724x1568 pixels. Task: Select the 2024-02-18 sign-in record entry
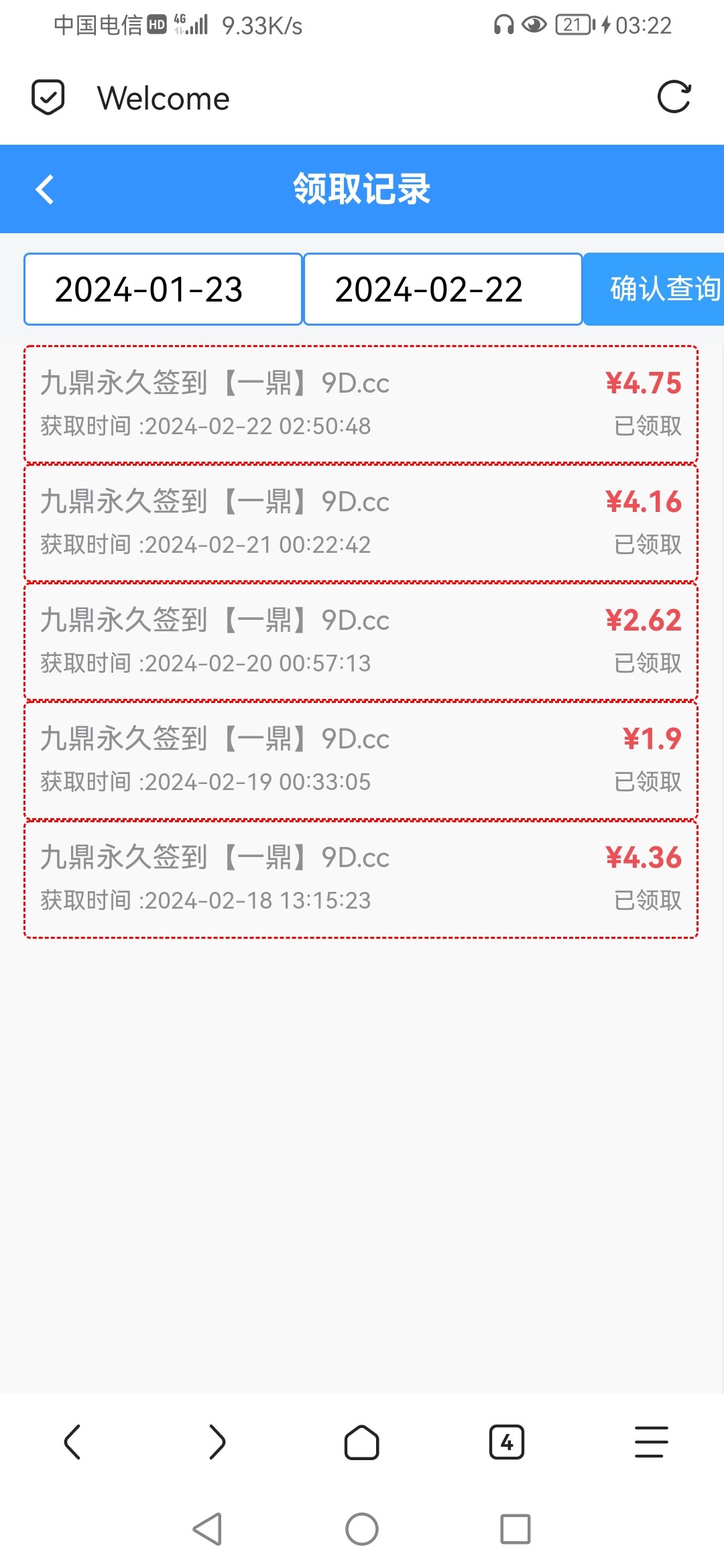(362, 878)
